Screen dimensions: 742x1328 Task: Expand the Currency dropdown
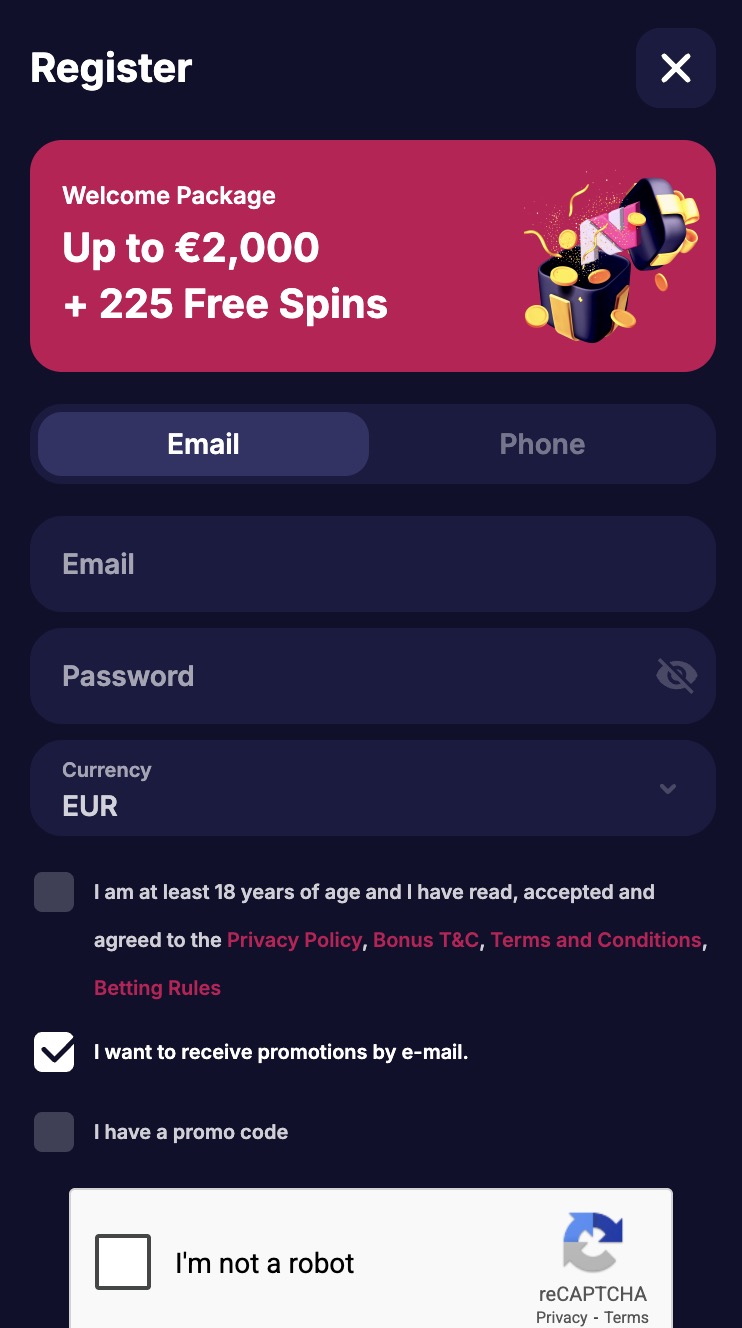pyautogui.click(x=372, y=788)
